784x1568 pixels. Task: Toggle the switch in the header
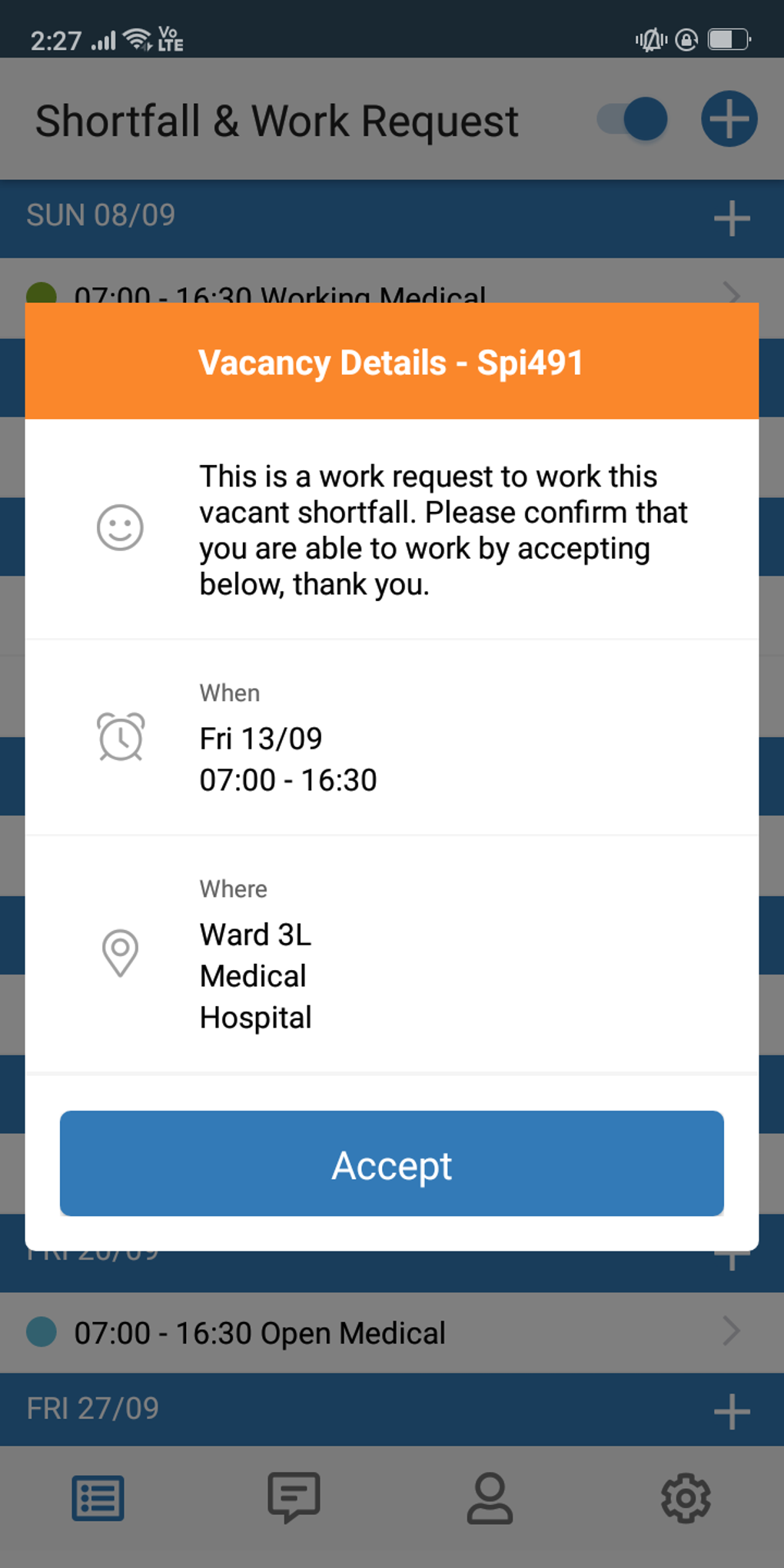(633, 120)
